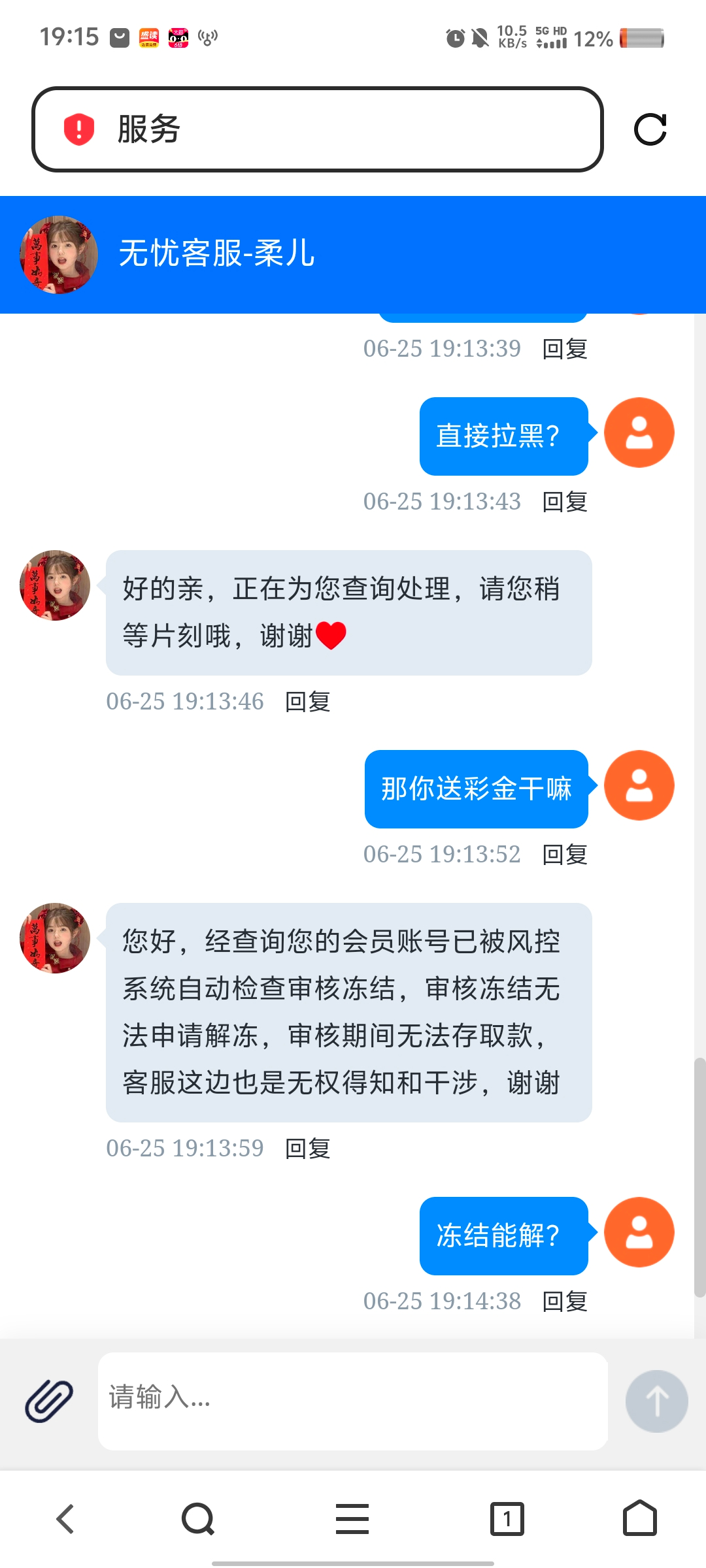Image resolution: width=706 pixels, height=1568 pixels.
Task: Attach a file with the paperclip icon
Action: coord(49,1401)
